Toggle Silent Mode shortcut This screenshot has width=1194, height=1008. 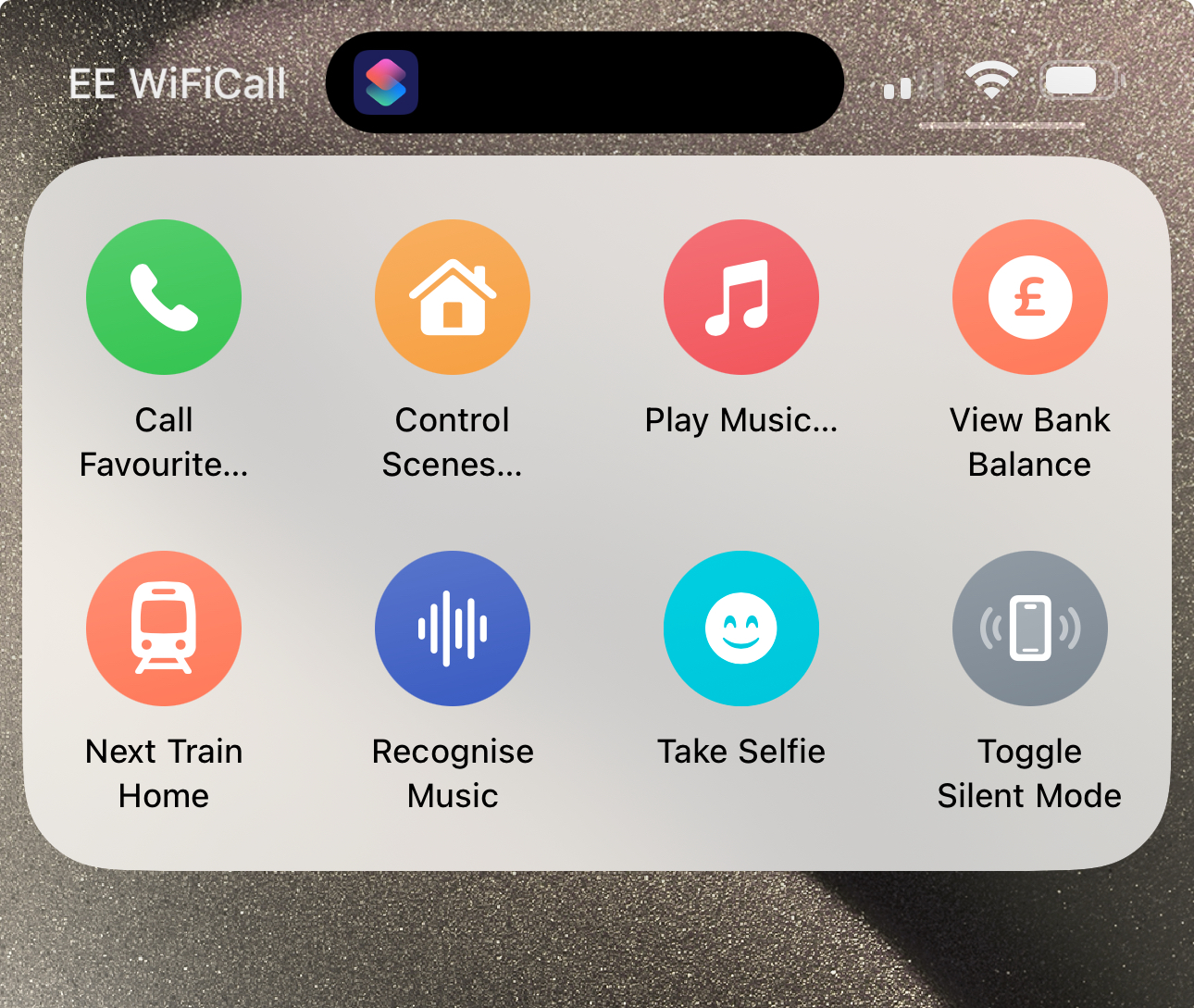tap(1030, 628)
